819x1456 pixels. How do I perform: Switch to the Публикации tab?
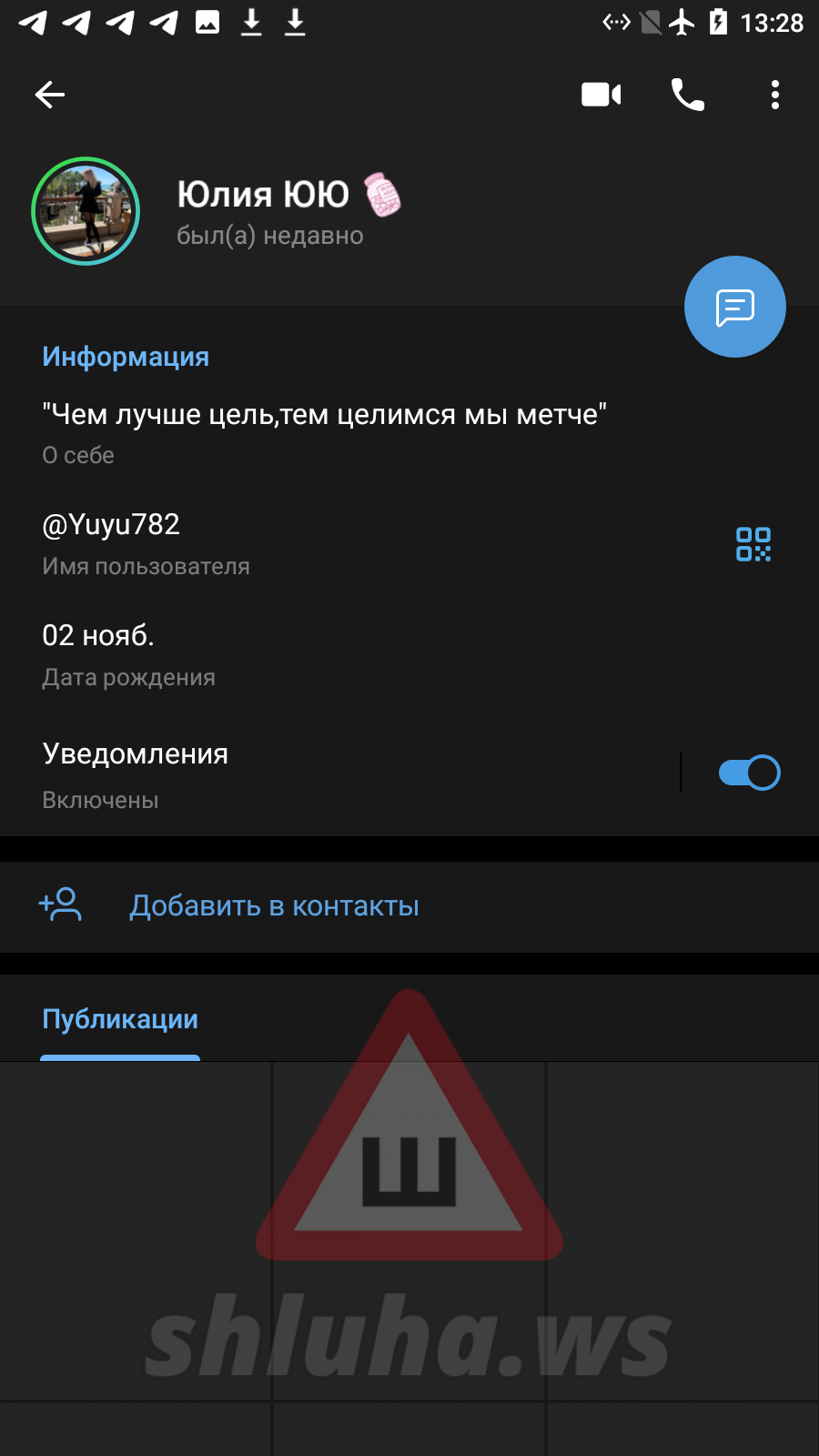tap(120, 1020)
